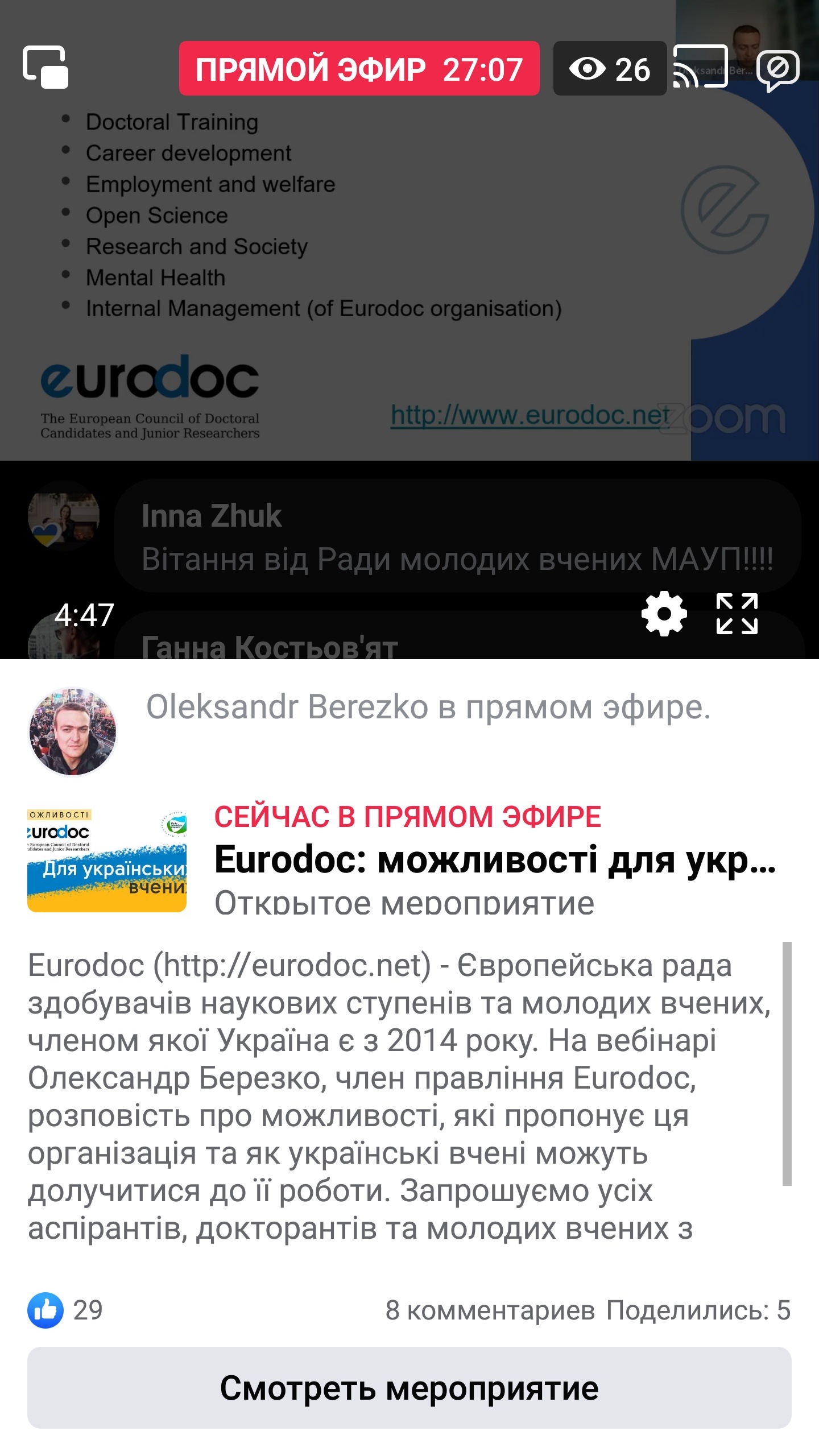View the 8 комментариев
Screen dimensions: 819x1456
pyautogui.click(x=490, y=1310)
